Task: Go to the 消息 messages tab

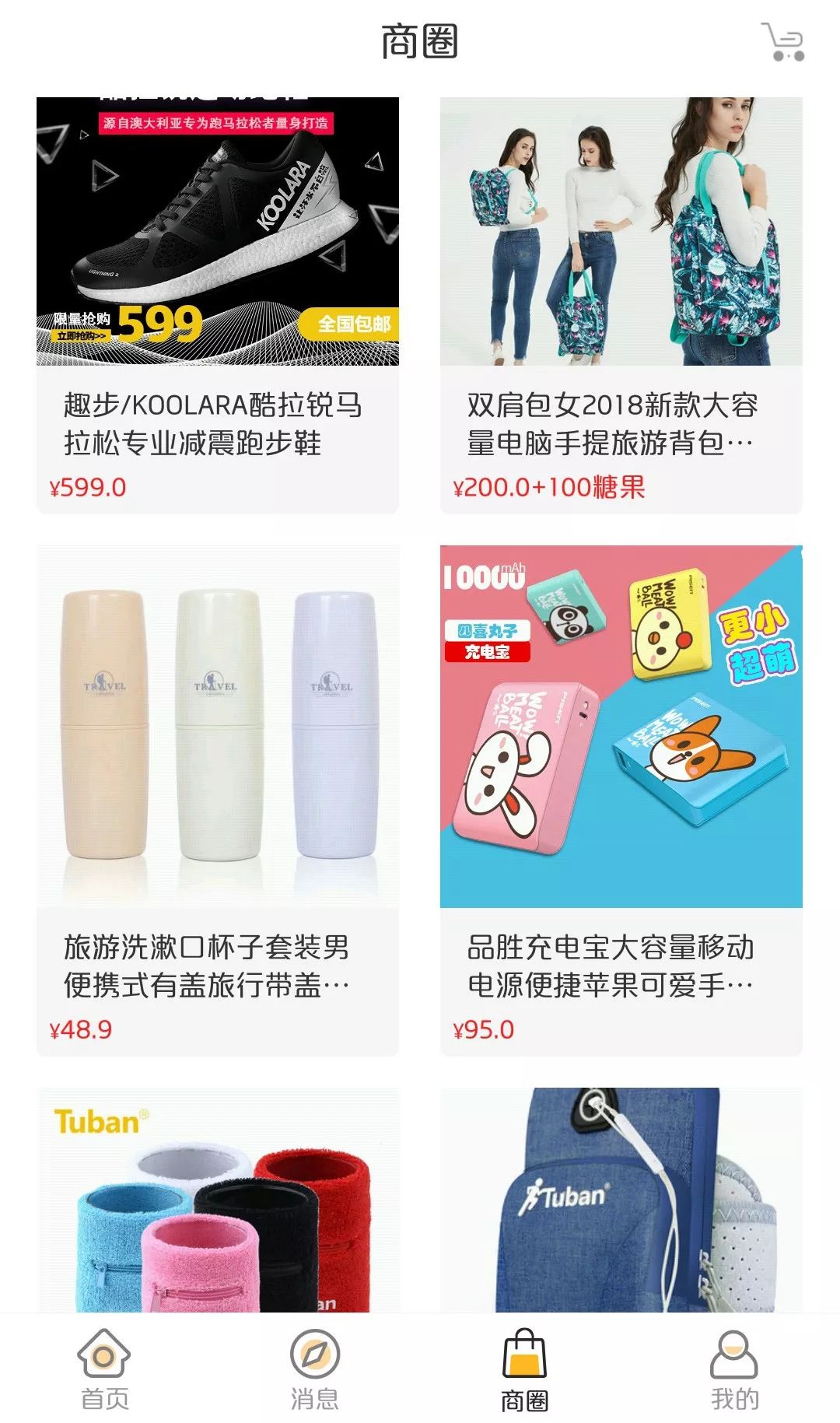Action: point(314,1370)
